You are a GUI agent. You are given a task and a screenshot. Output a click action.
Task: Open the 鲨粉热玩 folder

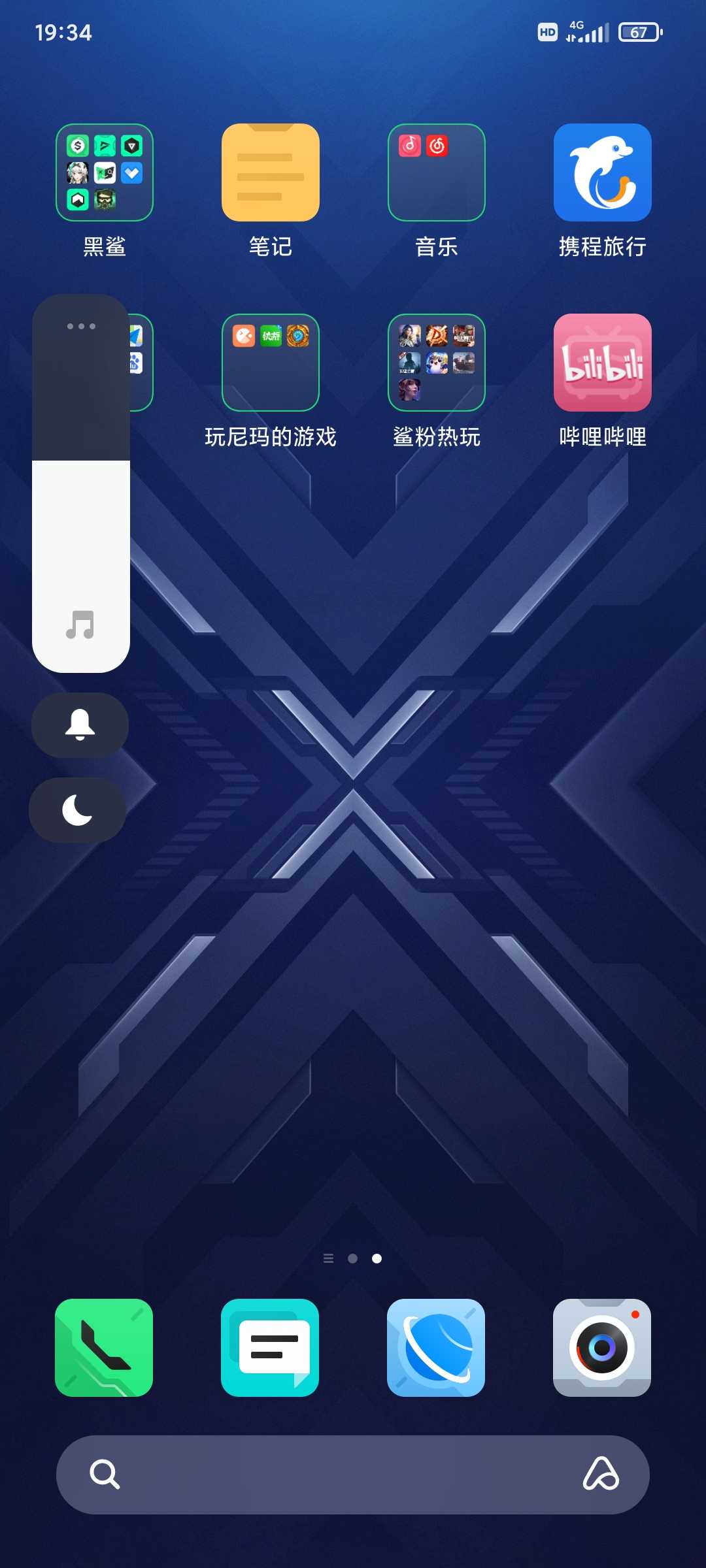(437, 363)
